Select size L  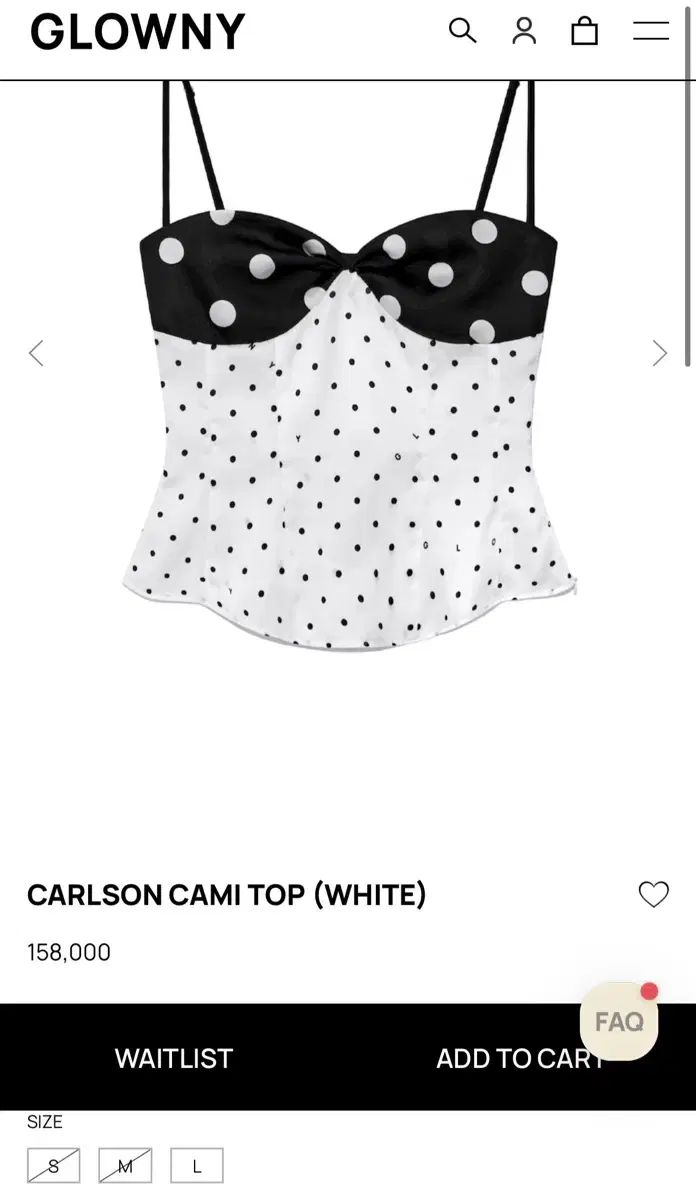(197, 1166)
